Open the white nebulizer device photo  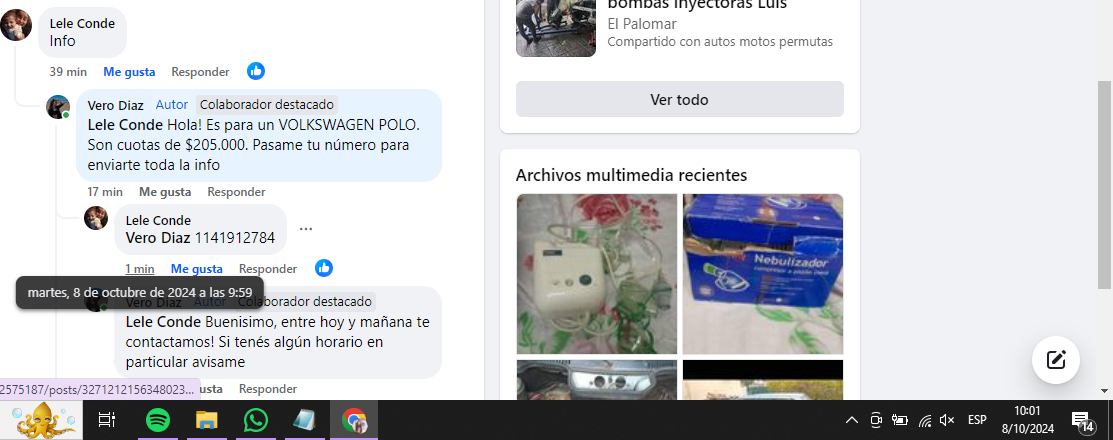(x=597, y=273)
